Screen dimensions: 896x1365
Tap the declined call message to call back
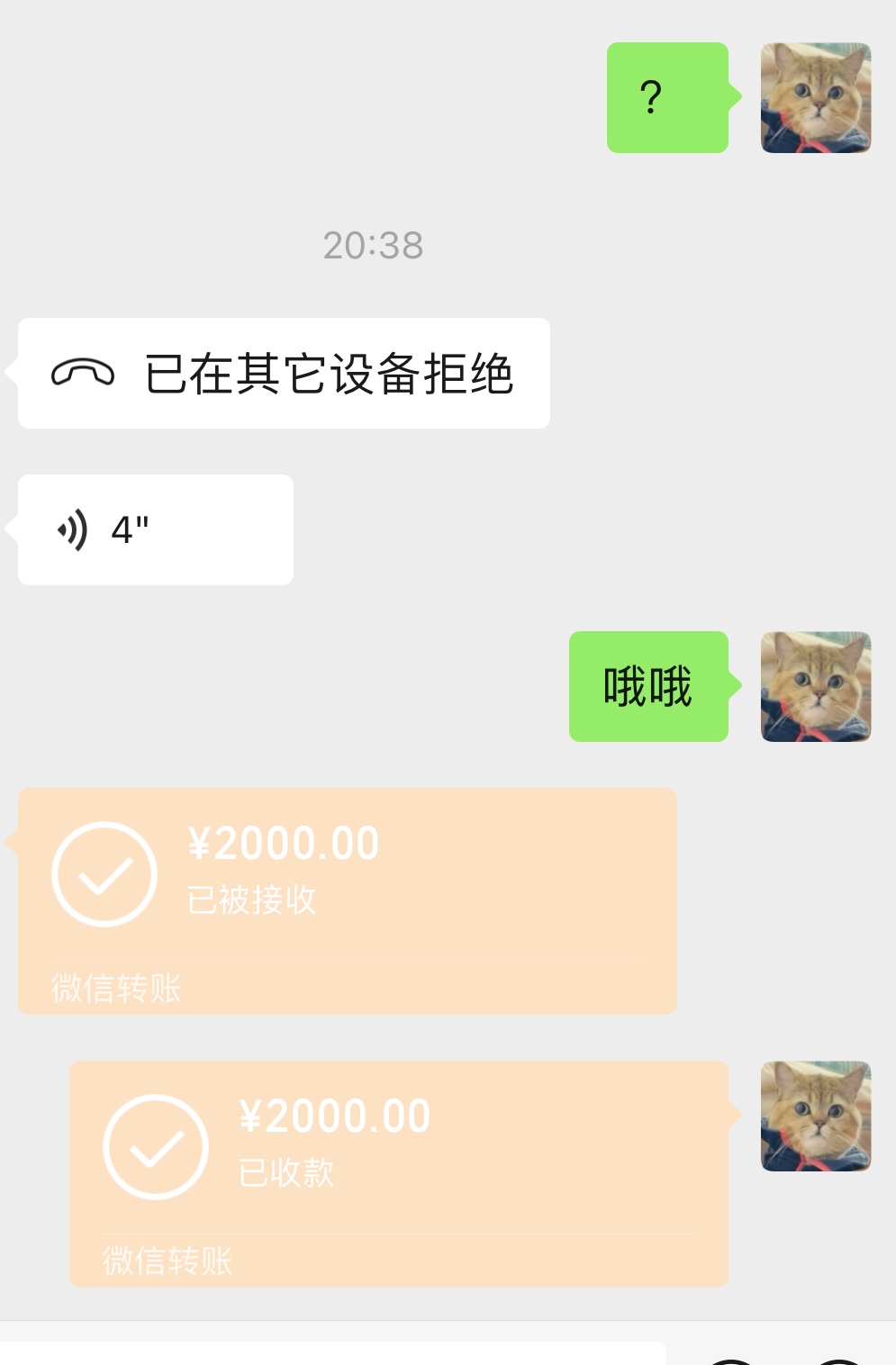point(284,373)
